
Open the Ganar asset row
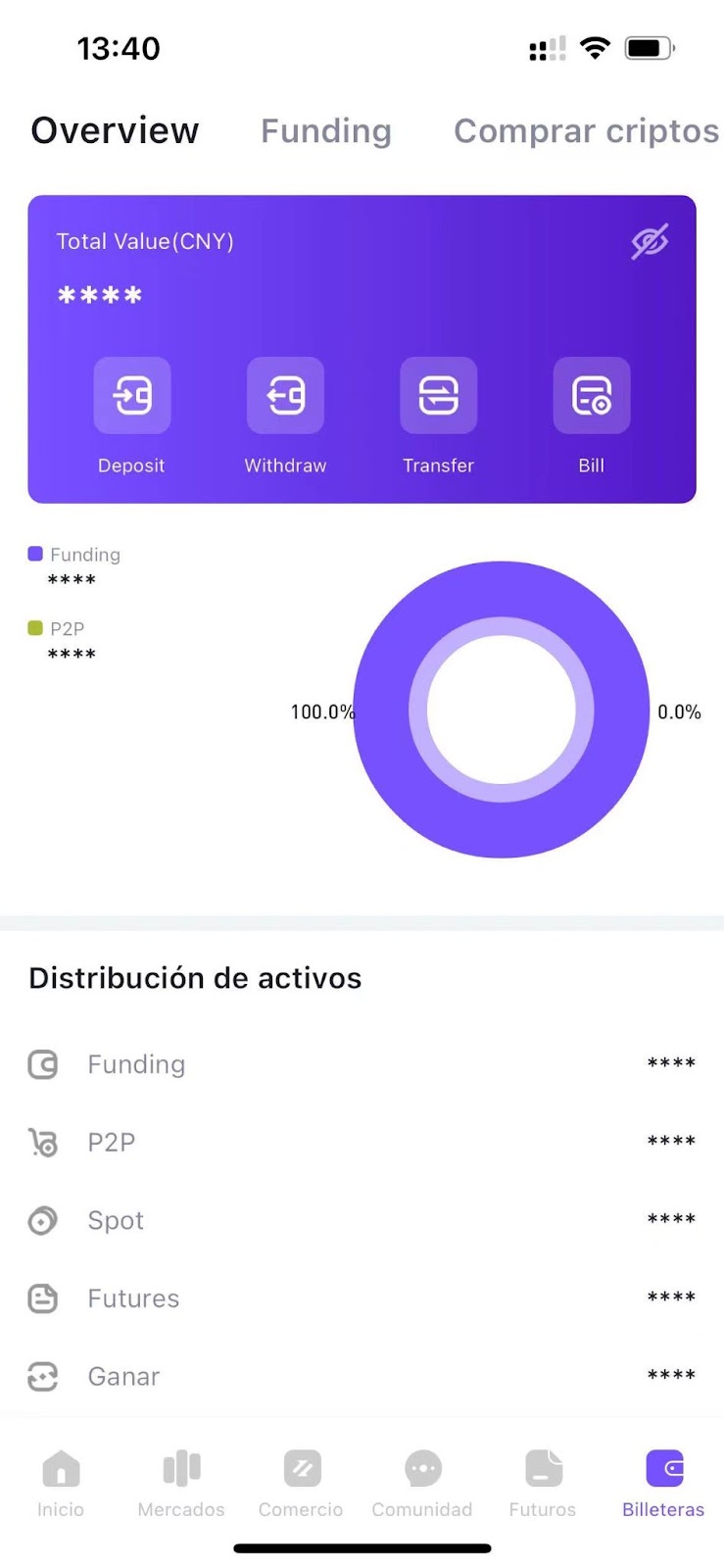(362, 1377)
